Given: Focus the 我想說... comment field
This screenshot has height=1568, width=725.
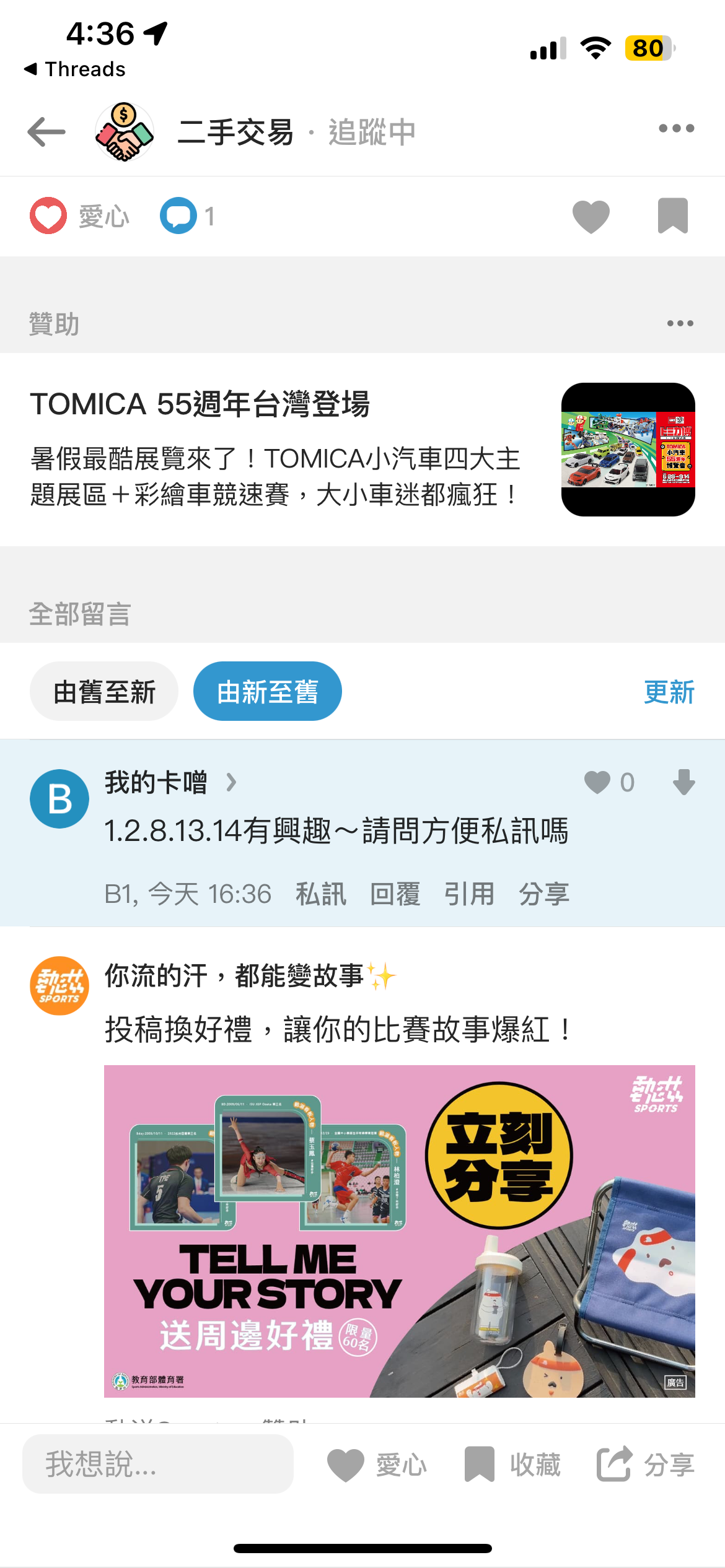Looking at the screenshot, I should click(x=157, y=1465).
